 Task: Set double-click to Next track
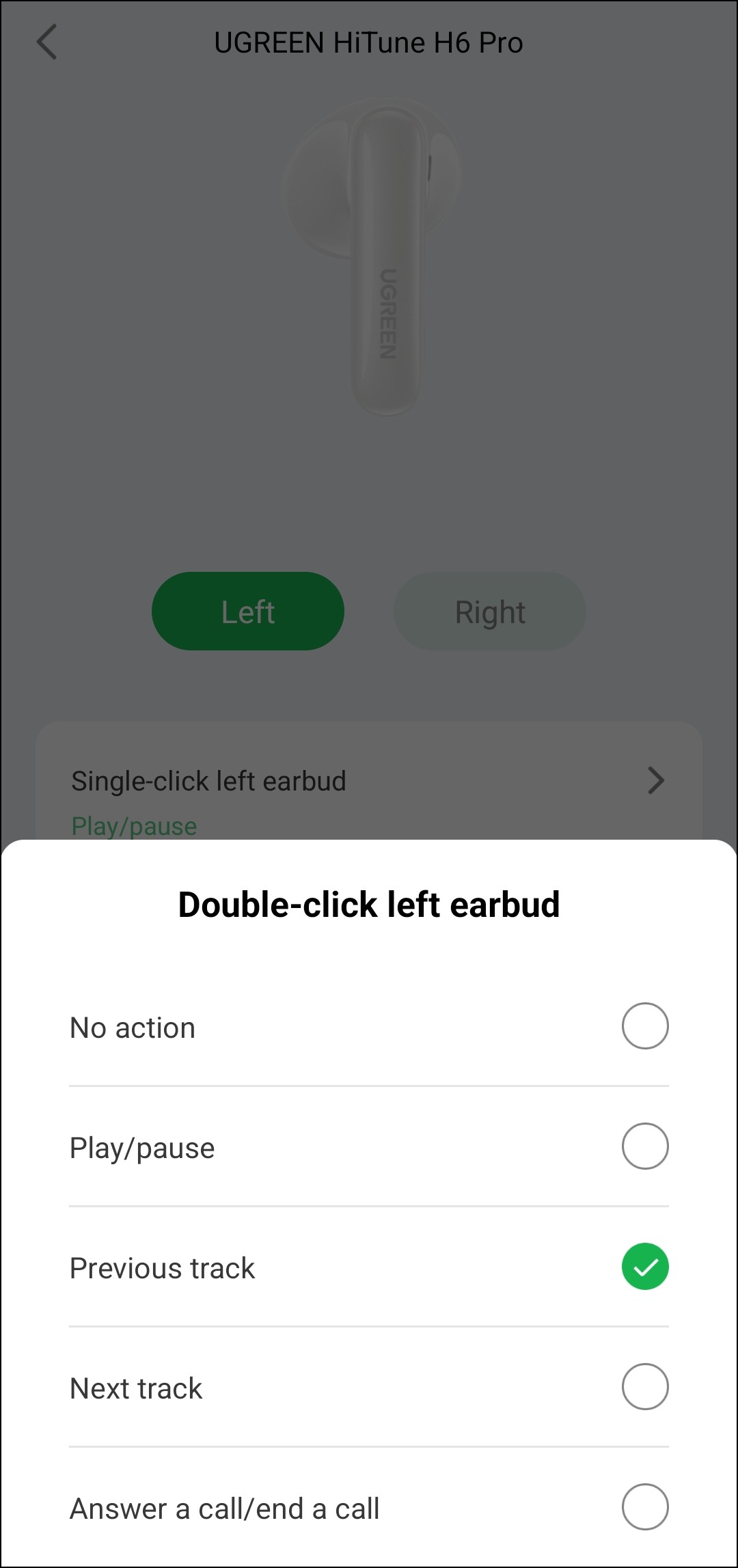click(x=644, y=1387)
